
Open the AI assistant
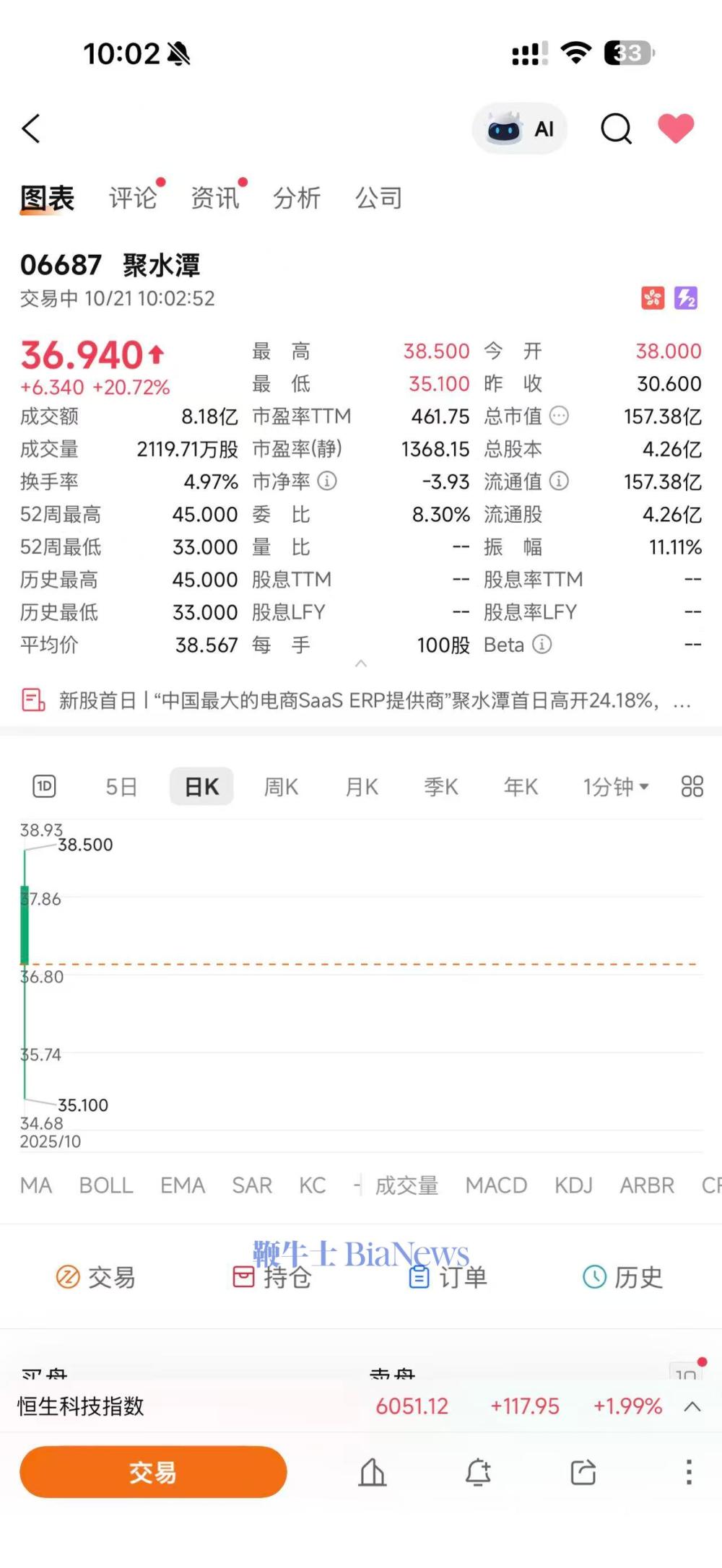[520, 129]
